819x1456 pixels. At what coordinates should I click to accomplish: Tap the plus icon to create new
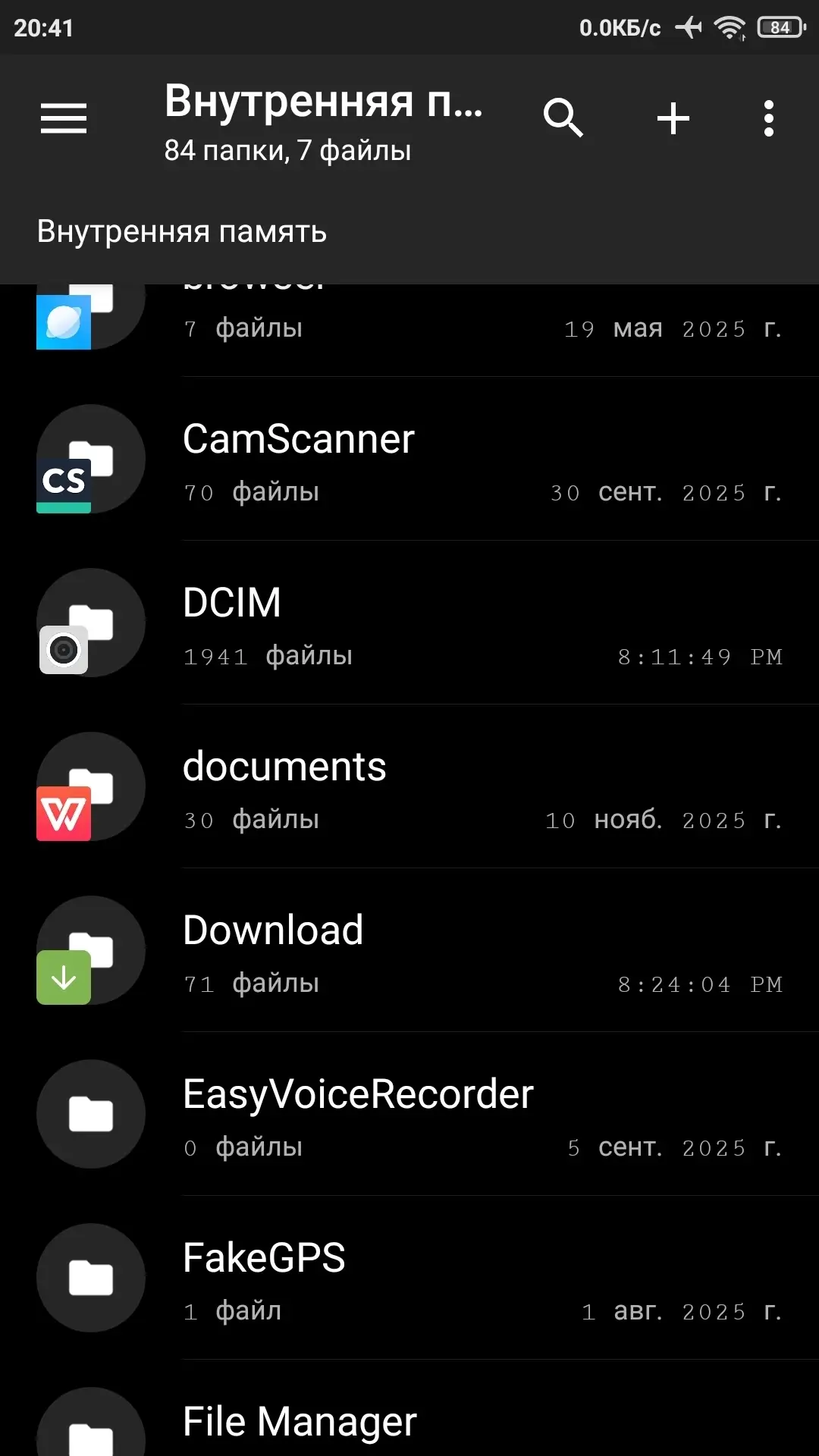pyautogui.click(x=673, y=118)
